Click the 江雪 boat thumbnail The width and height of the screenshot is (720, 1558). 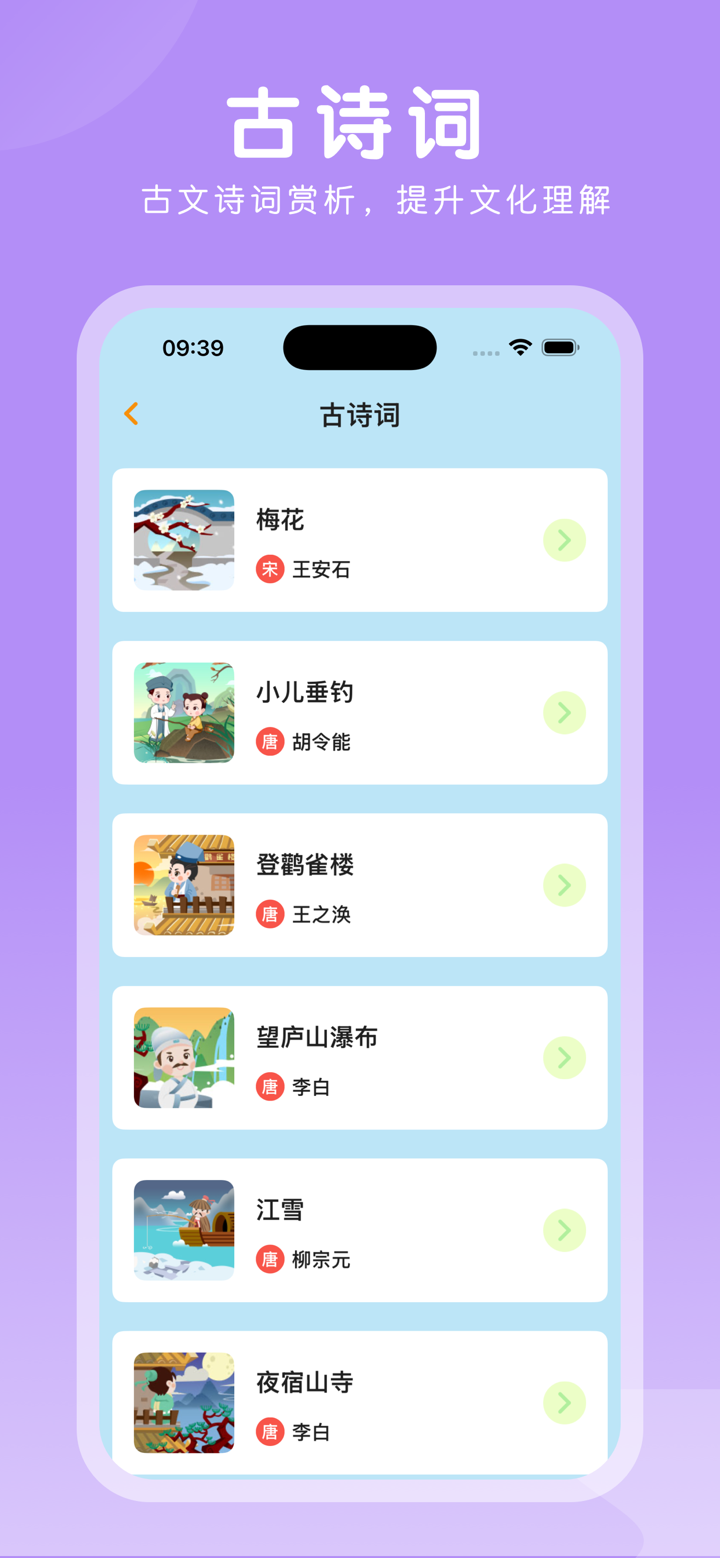184,1230
